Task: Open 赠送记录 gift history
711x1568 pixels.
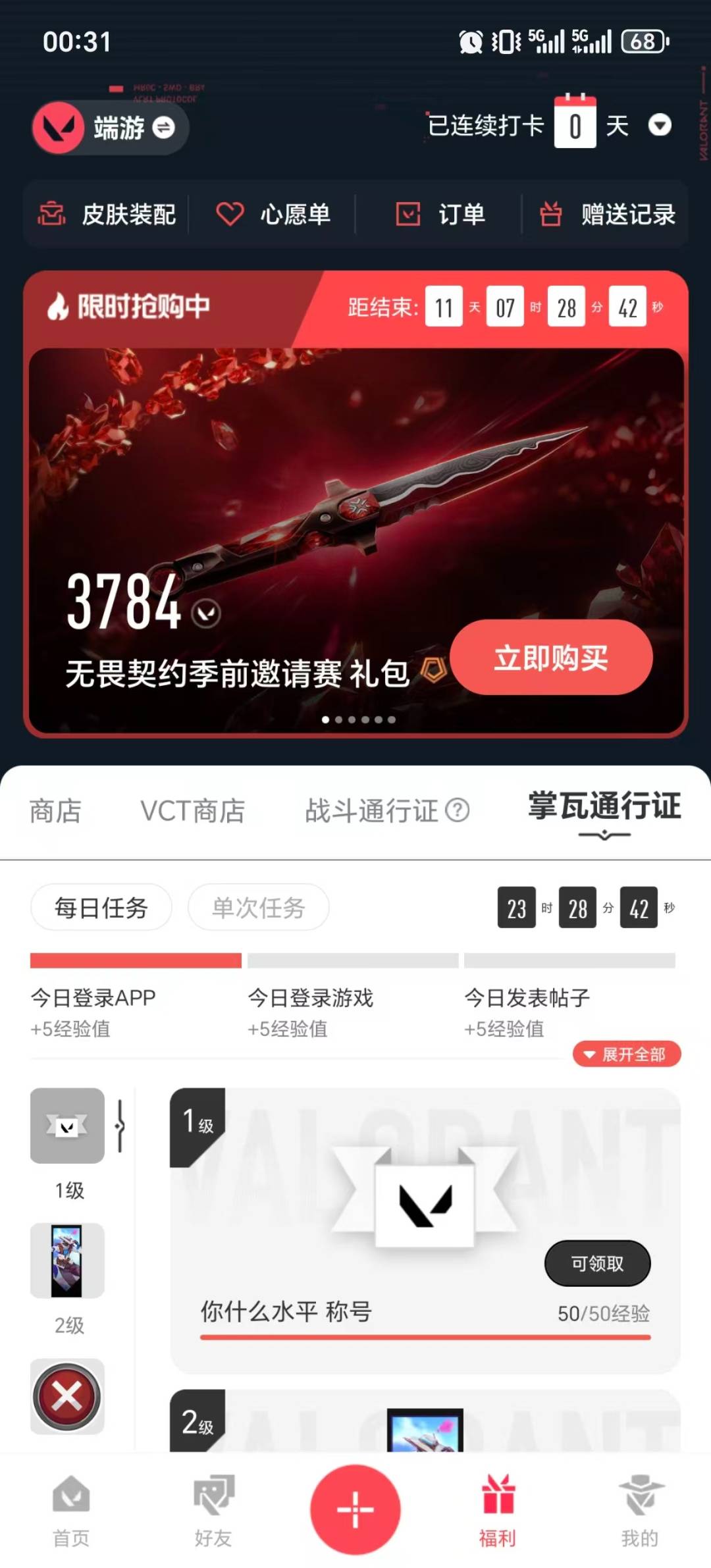Action: [x=608, y=215]
